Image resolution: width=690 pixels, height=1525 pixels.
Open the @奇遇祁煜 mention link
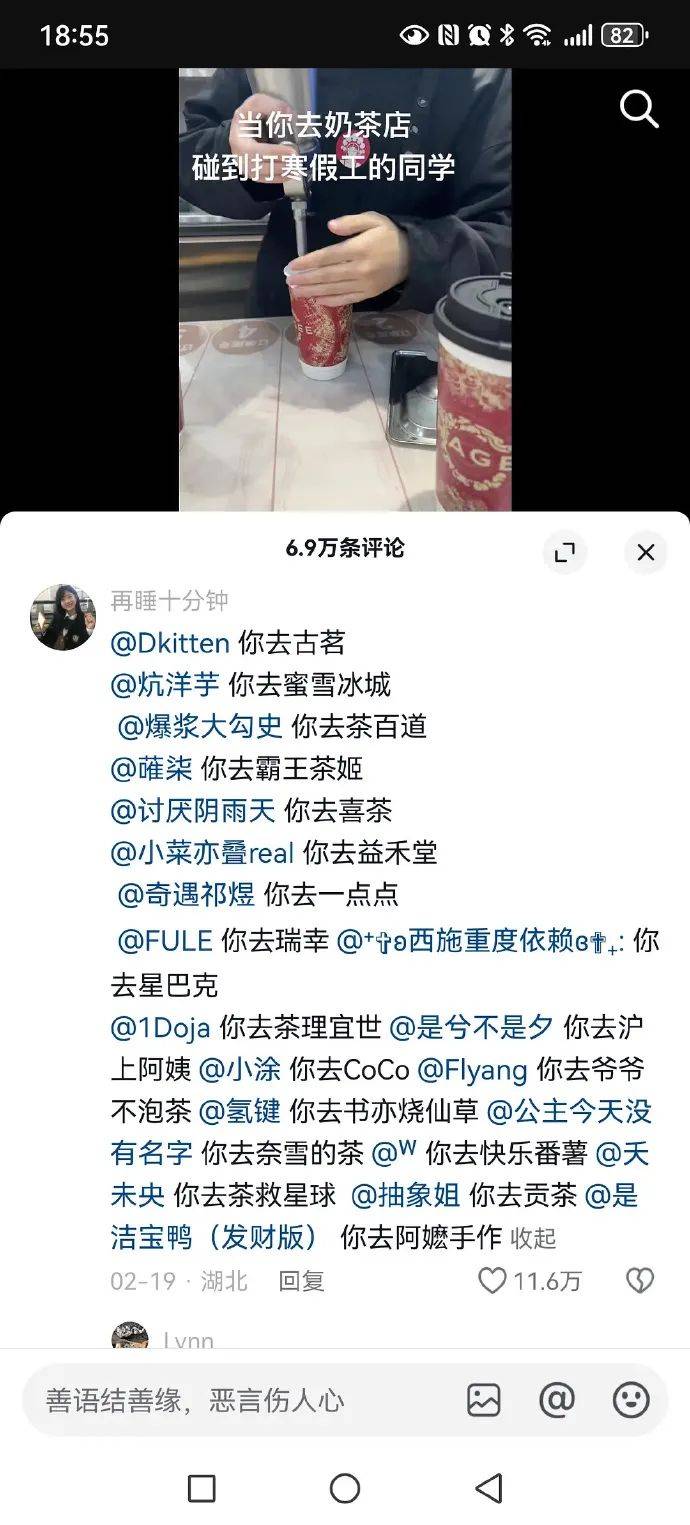(x=186, y=894)
